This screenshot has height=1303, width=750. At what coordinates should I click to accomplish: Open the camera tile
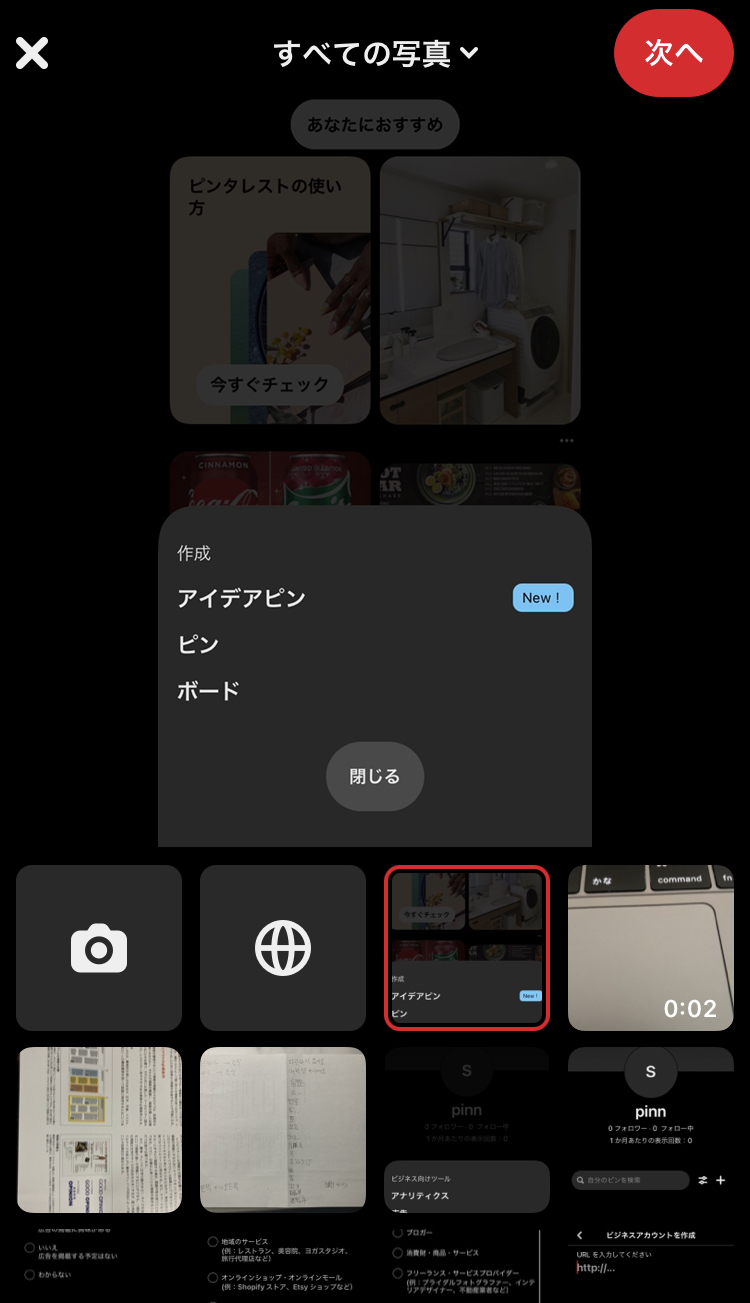tap(99, 948)
